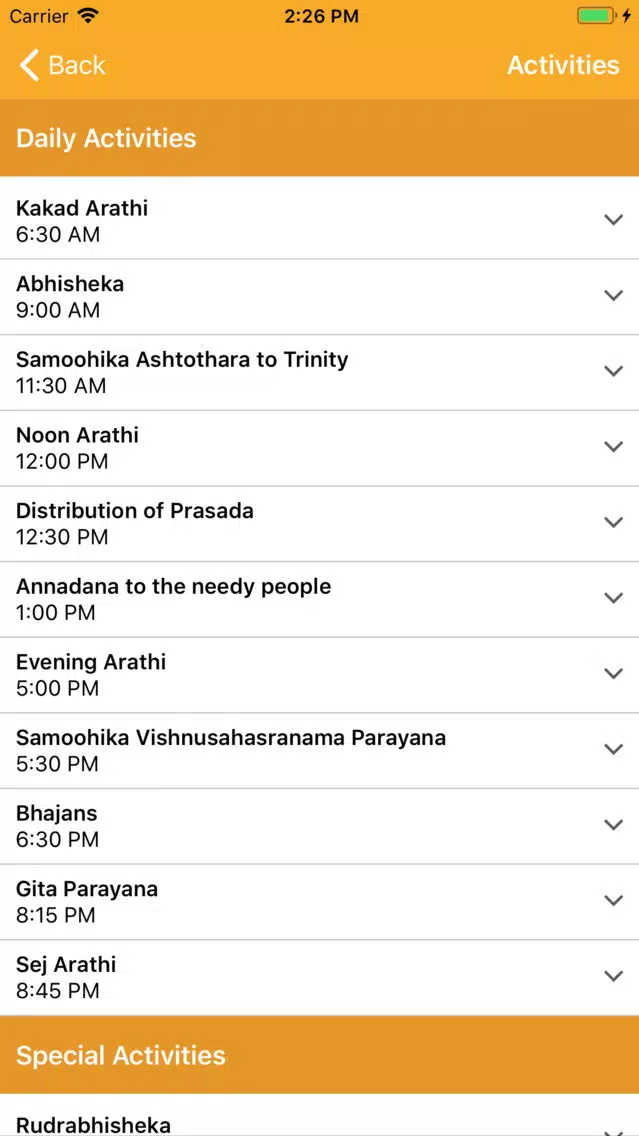The height and width of the screenshot is (1136, 639).
Task: Expand the Gita Parayana row
Action: (x=320, y=902)
